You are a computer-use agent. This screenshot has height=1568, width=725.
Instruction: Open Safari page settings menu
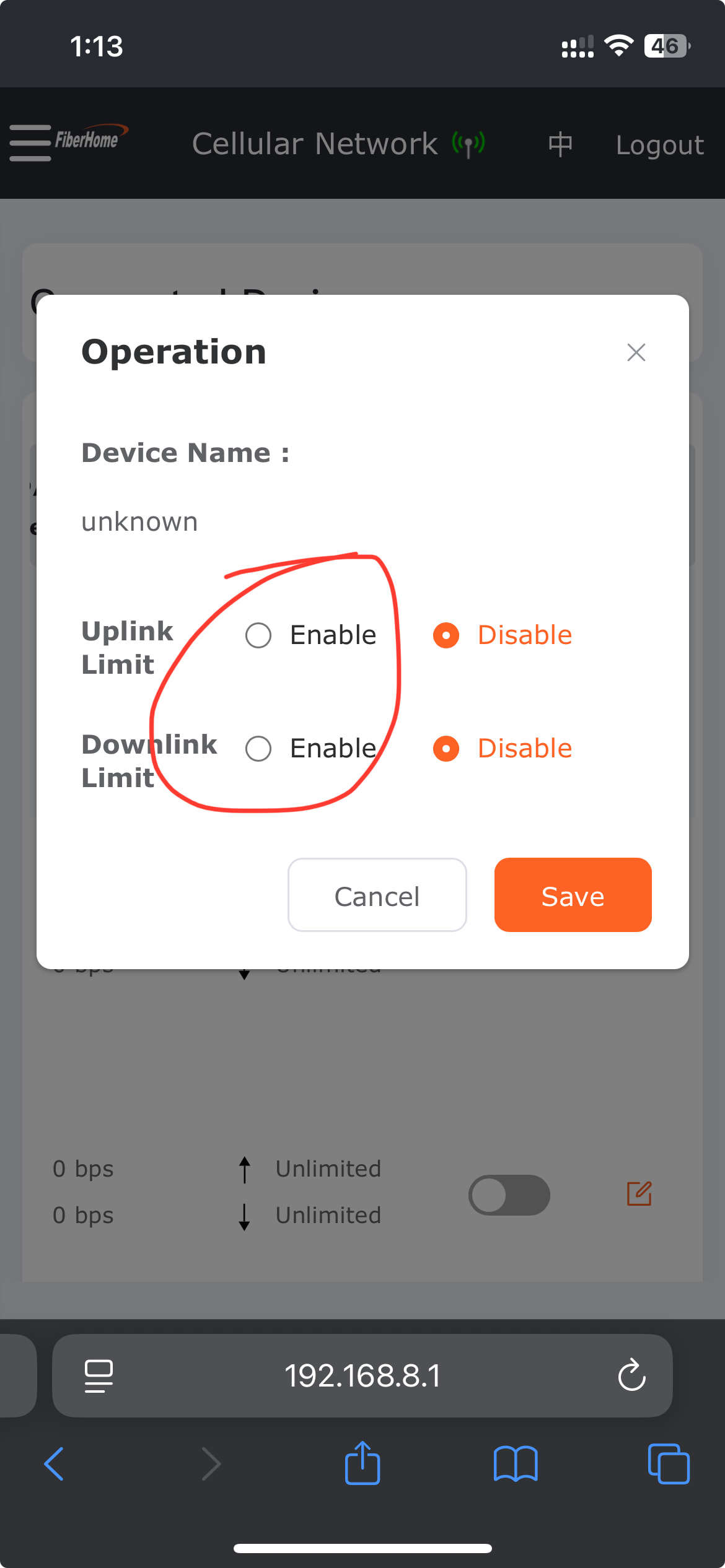[x=99, y=1375]
